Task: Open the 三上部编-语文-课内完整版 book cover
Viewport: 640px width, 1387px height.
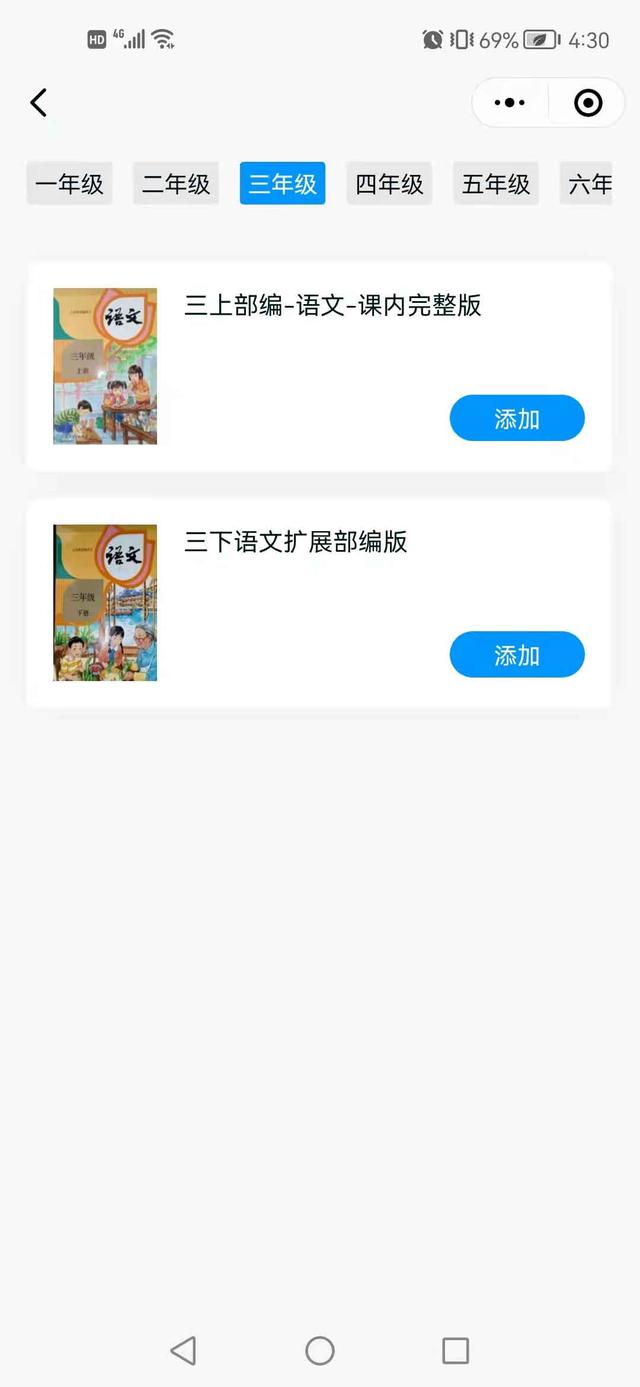Action: pyautogui.click(x=105, y=366)
